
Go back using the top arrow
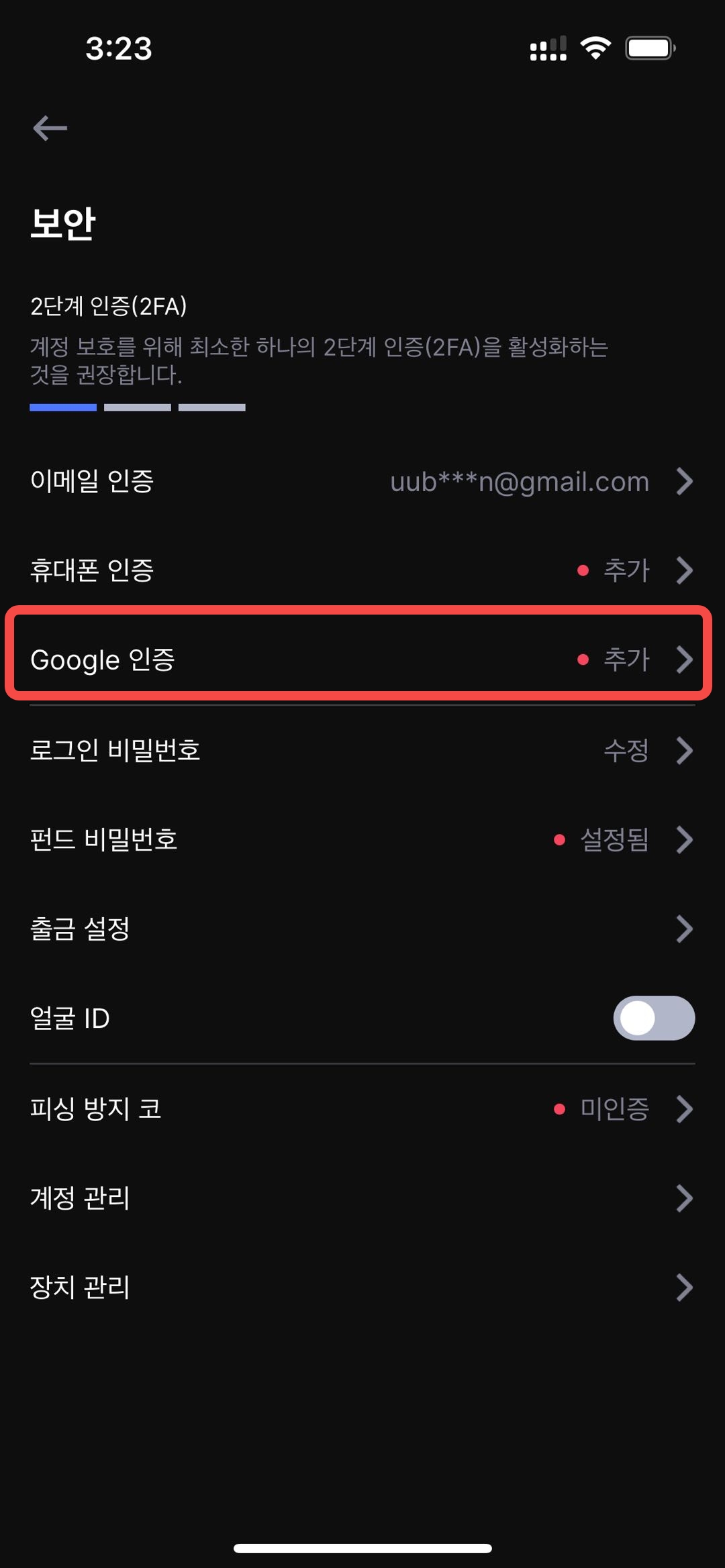[50, 128]
